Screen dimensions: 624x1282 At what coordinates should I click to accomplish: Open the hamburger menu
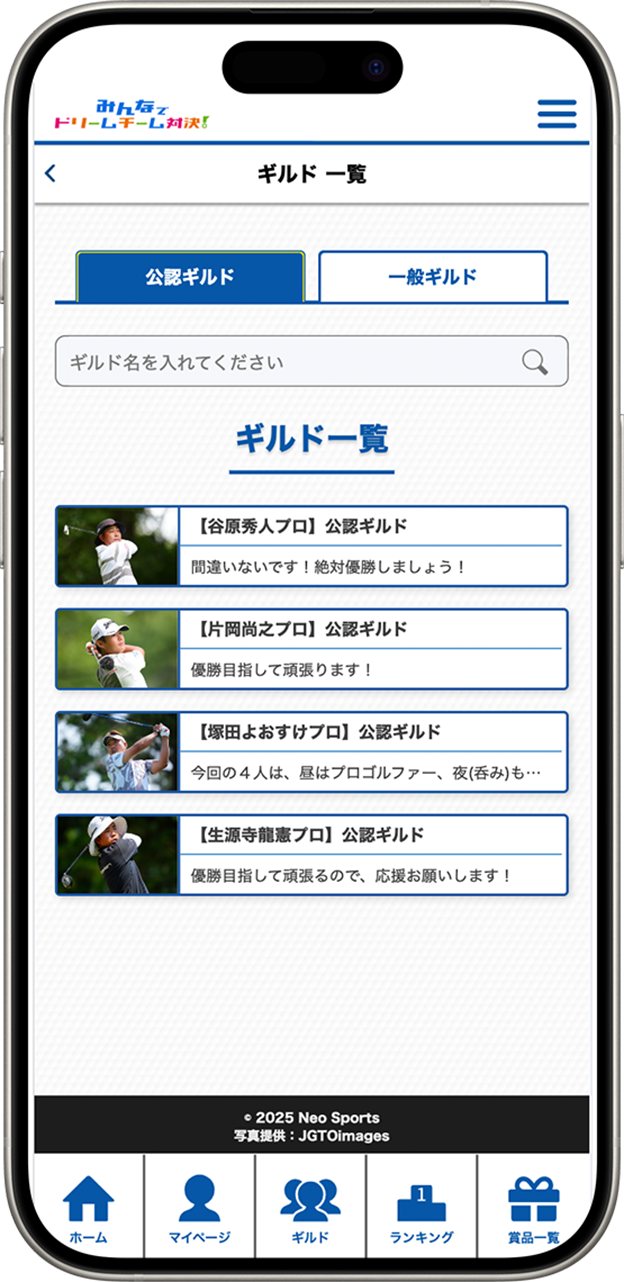pos(557,113)
